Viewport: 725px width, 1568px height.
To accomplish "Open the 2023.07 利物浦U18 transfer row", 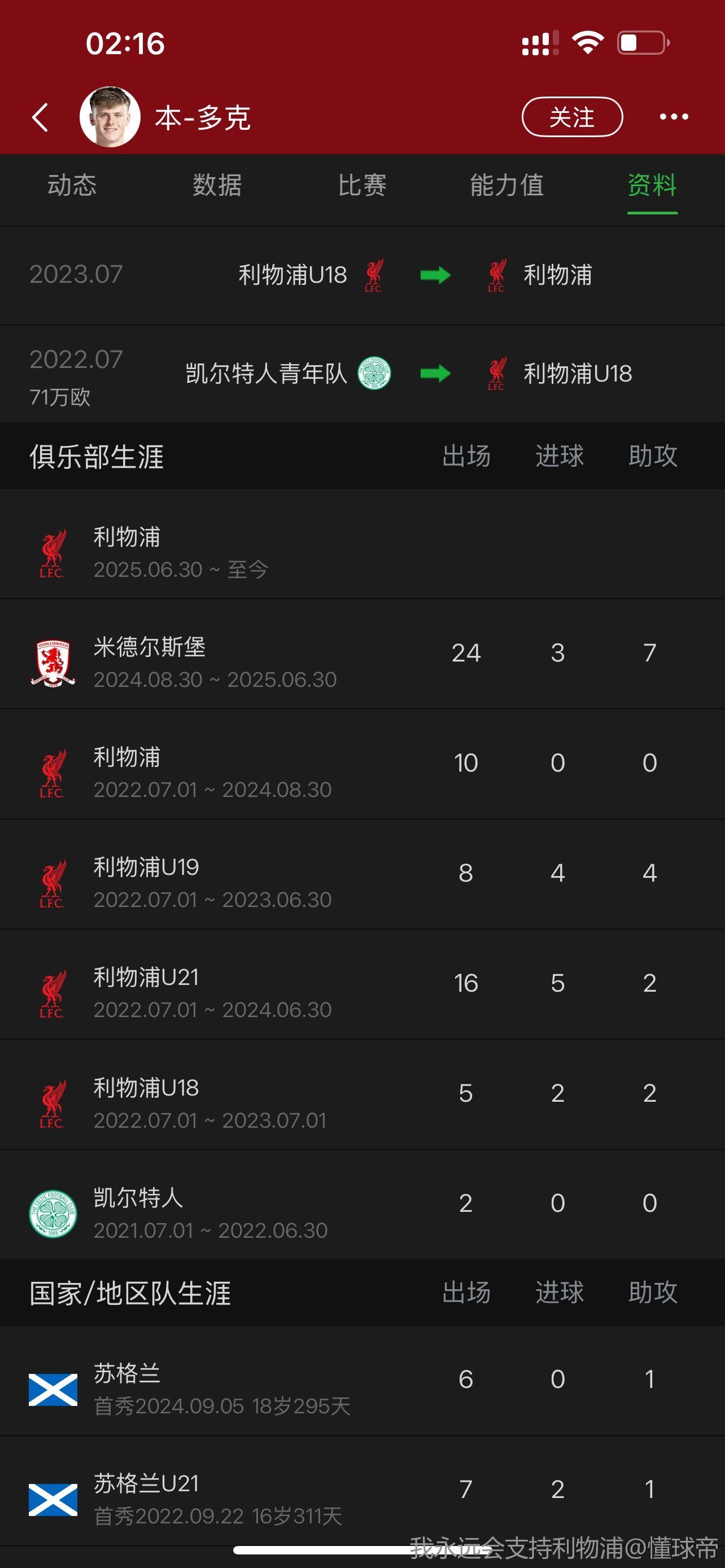I will pos(362,275).
